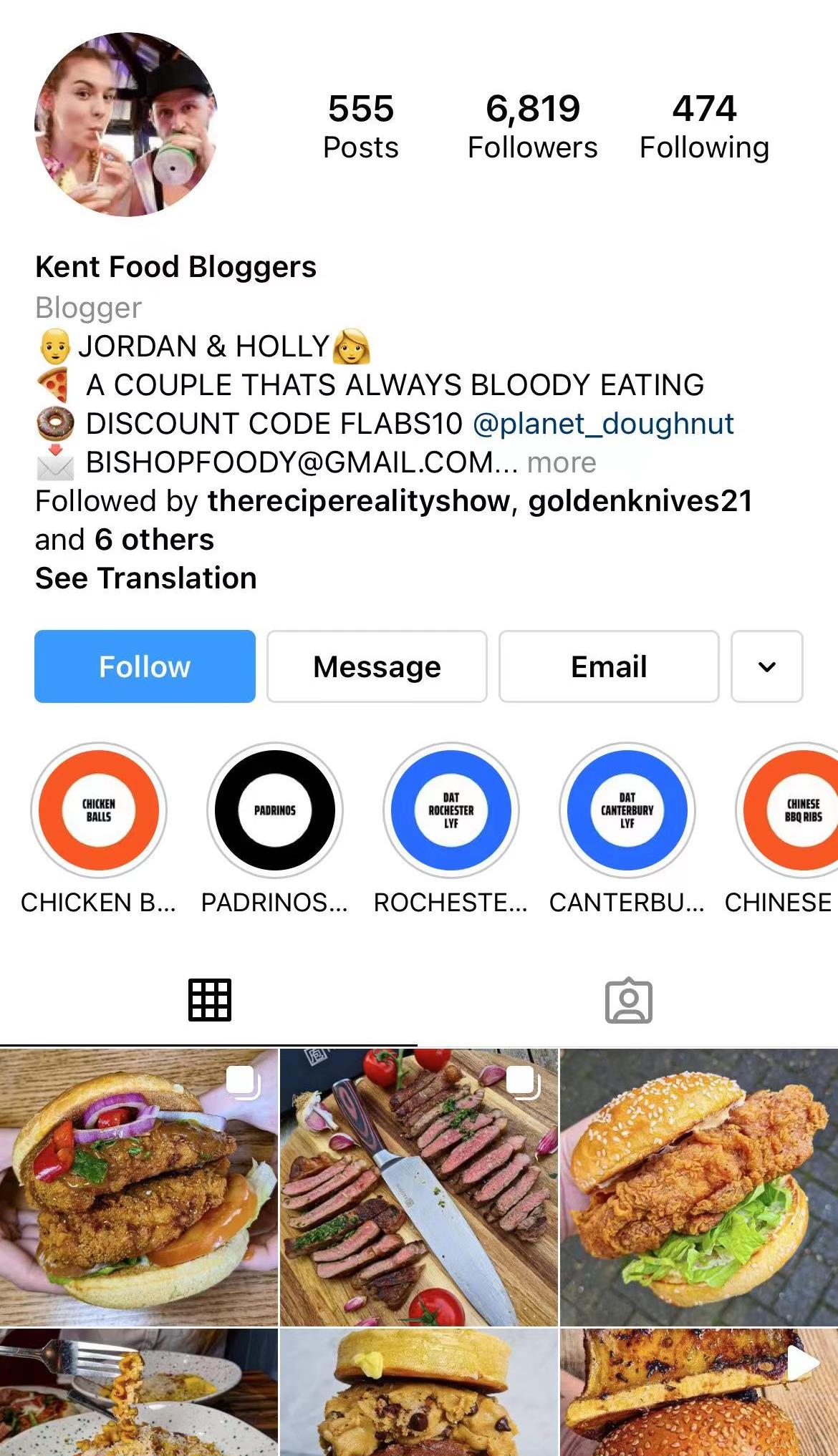
Task: Expand bio with the more link
Action: click(562, 462)
